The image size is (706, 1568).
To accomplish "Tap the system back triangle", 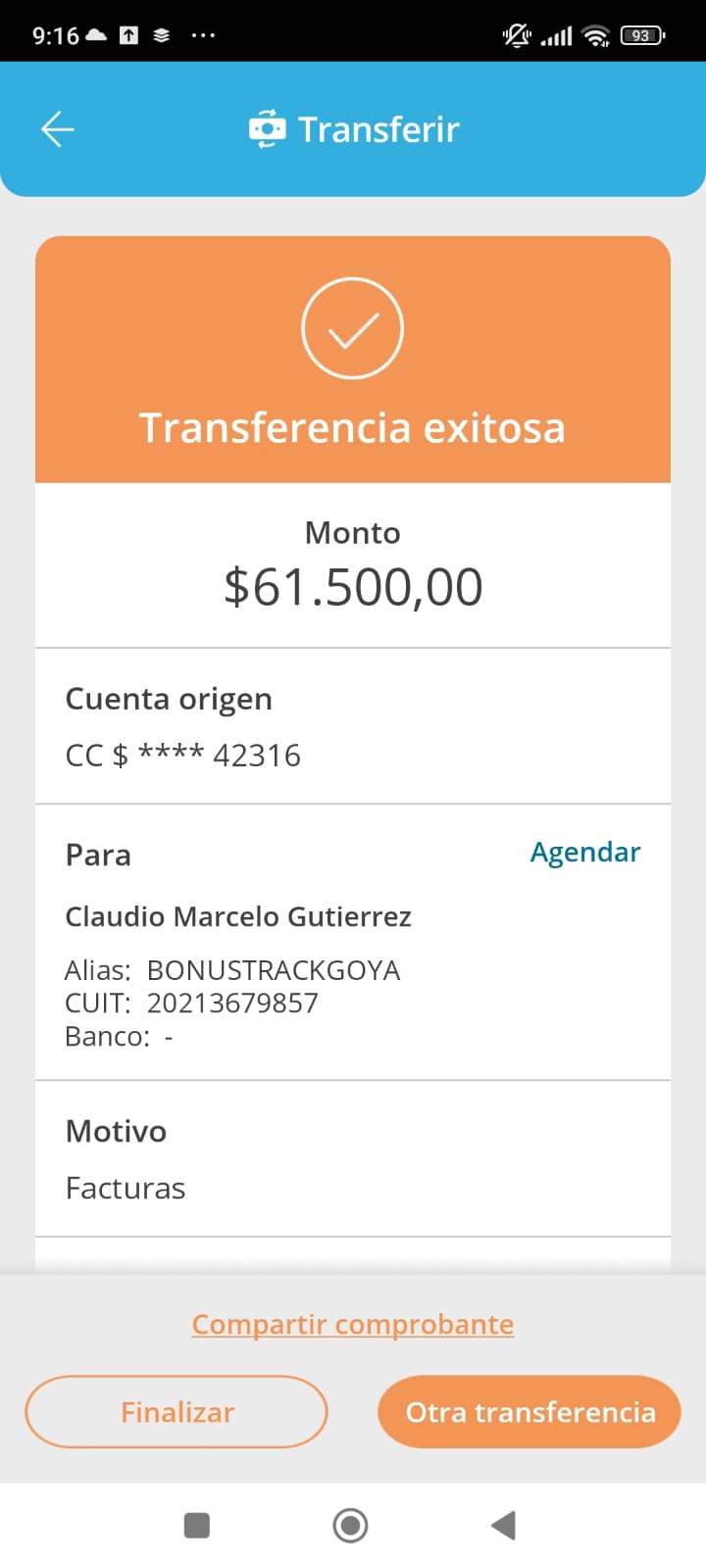I will (503, 1526).
